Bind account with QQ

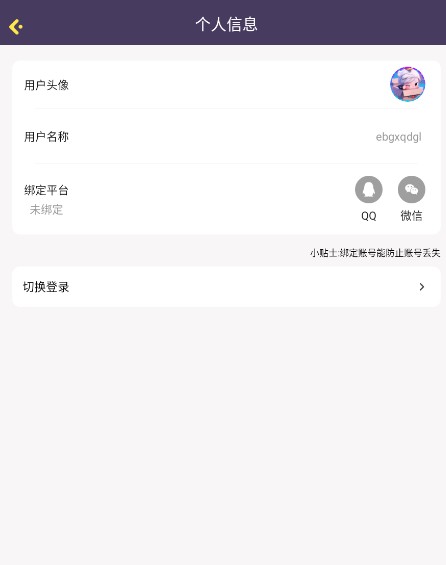click(x=369, y=198)
